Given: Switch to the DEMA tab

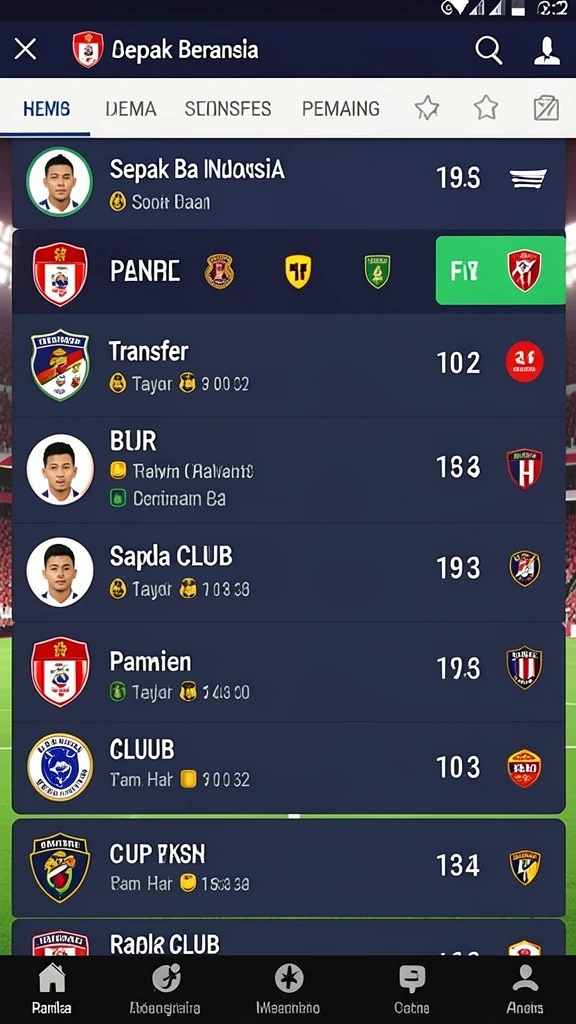Looking at the screenshot, I should coord(131,108).
